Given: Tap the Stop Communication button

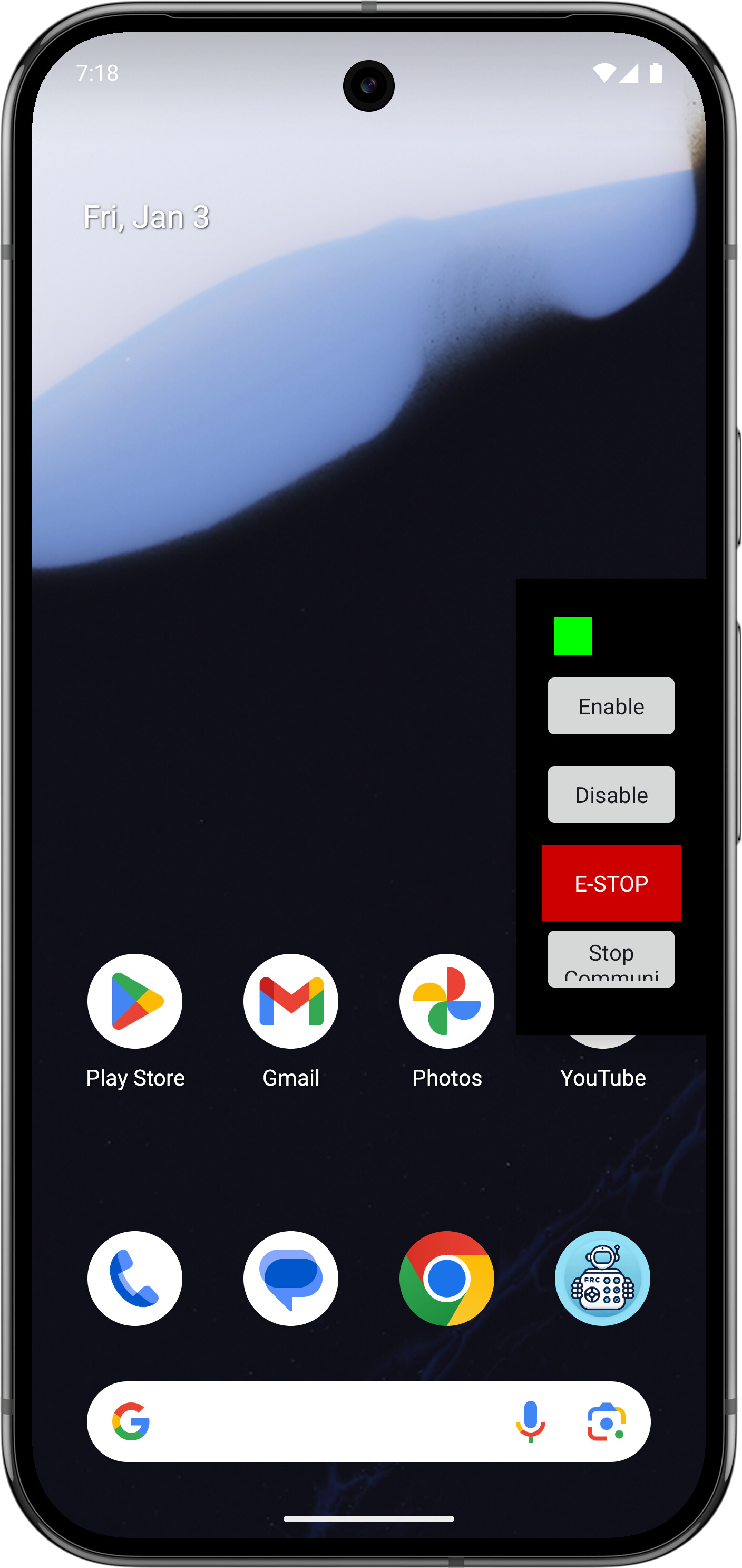Looking at the screenshot, I should [611, 959].
